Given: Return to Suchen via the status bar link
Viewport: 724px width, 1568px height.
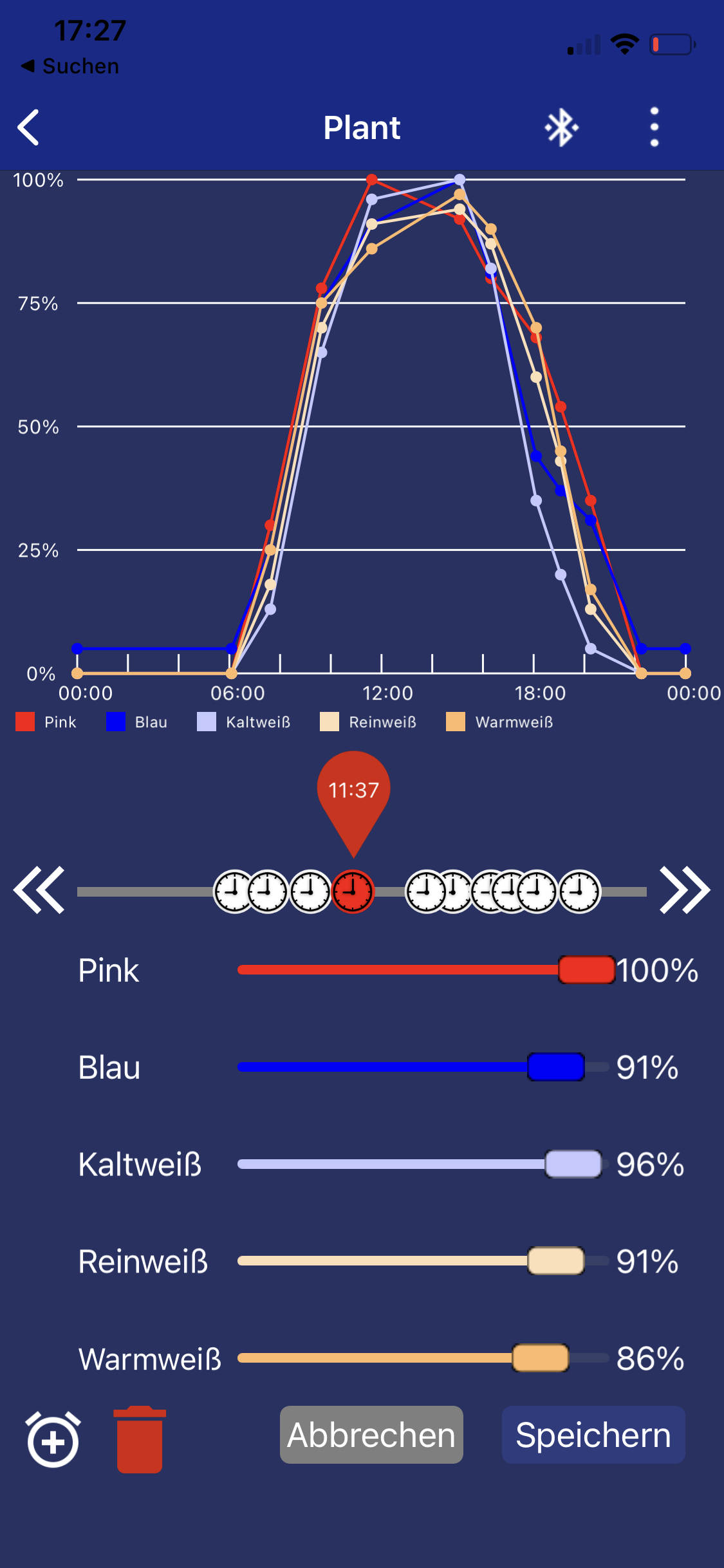Looking at the screenshot, I should (x=71, y=66).
